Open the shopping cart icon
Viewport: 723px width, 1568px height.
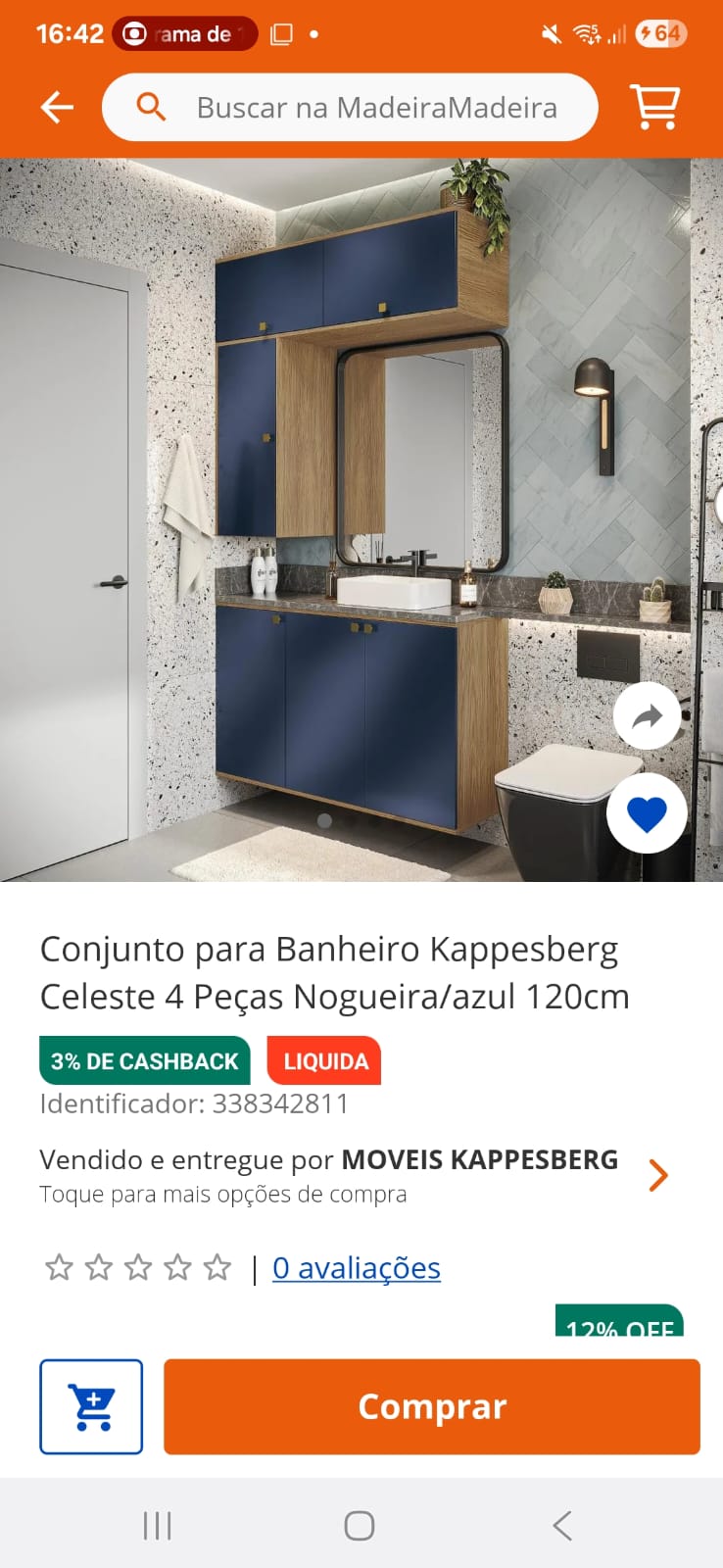pos(656,107)
